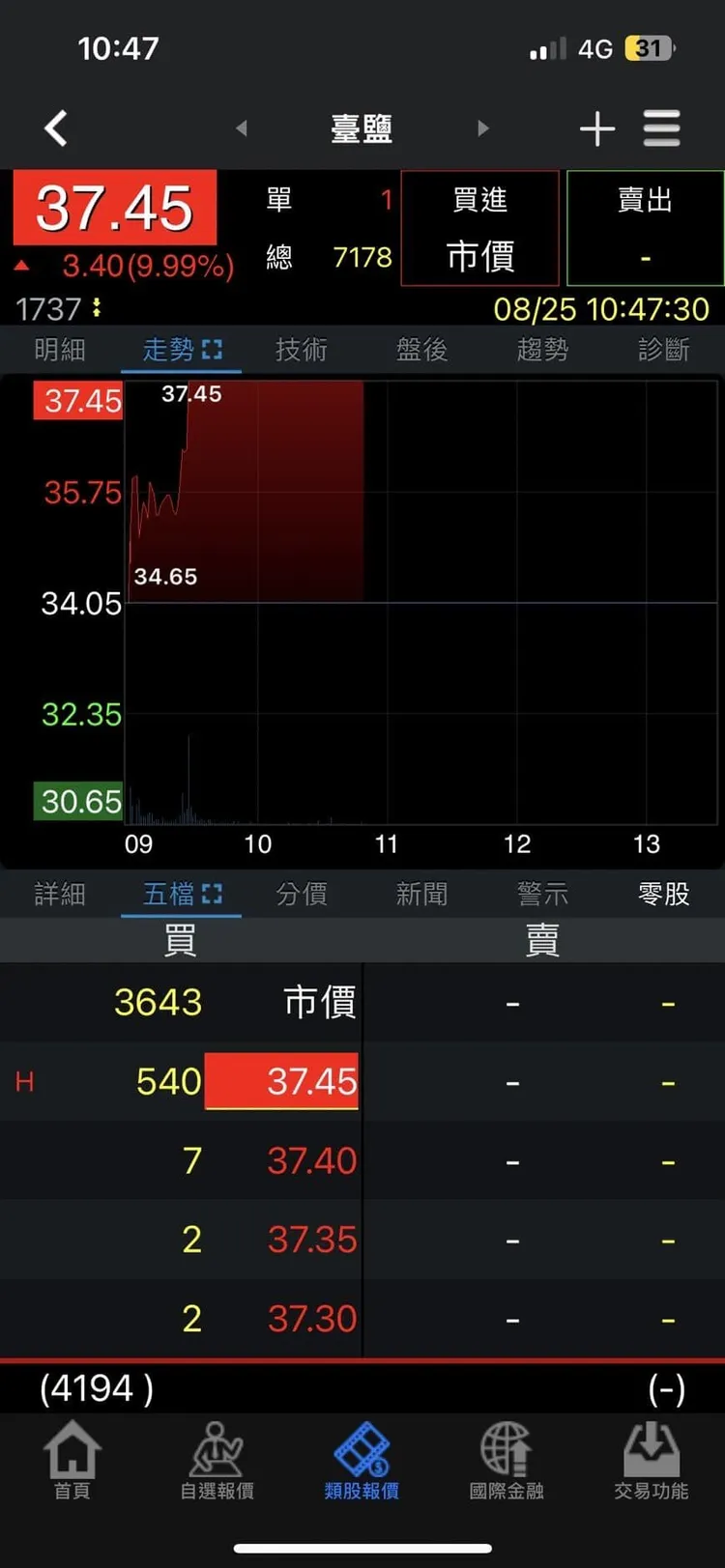Tap the right chevron for next stock
This screenshot has height=1568, width=725.
coord(482,128)
